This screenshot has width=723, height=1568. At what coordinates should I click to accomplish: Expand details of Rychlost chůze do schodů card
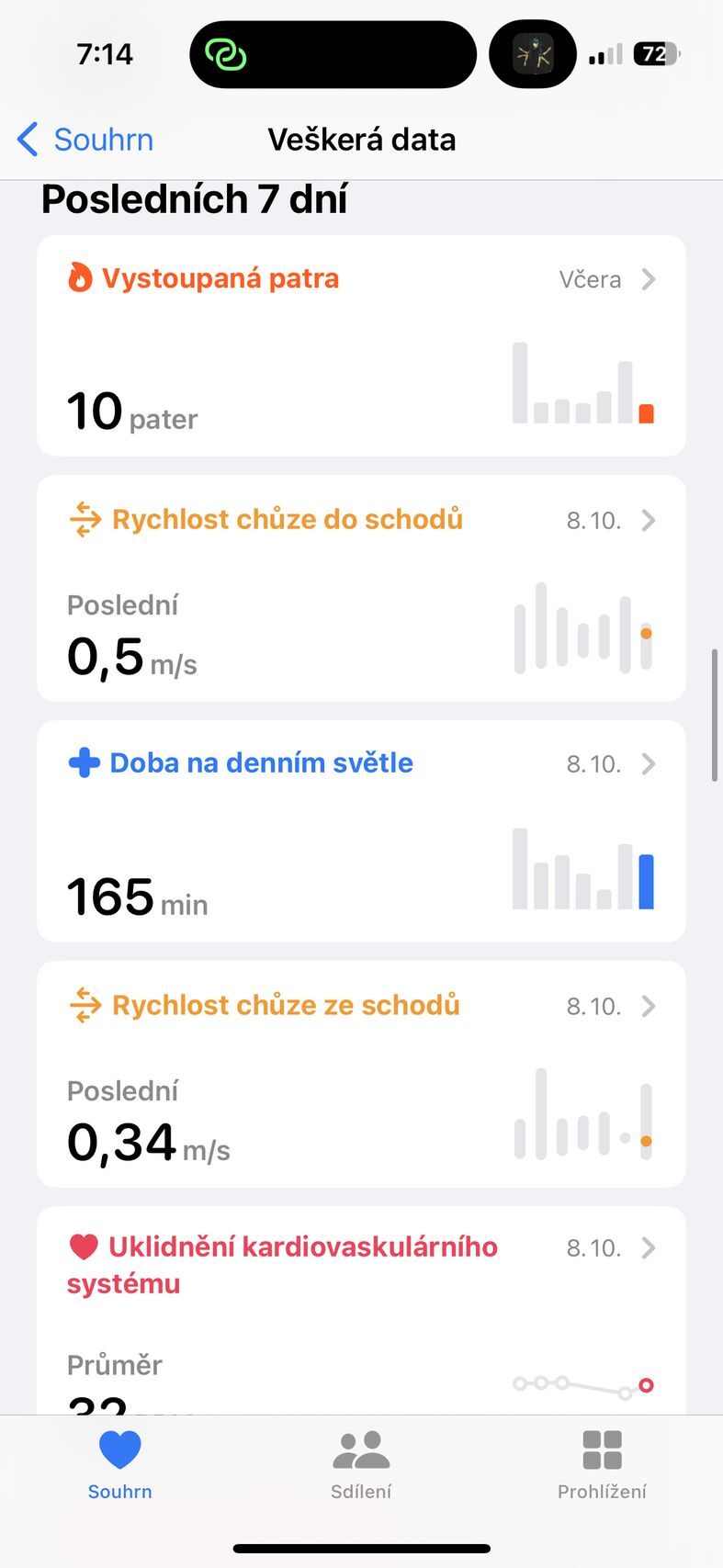point(650,520)
